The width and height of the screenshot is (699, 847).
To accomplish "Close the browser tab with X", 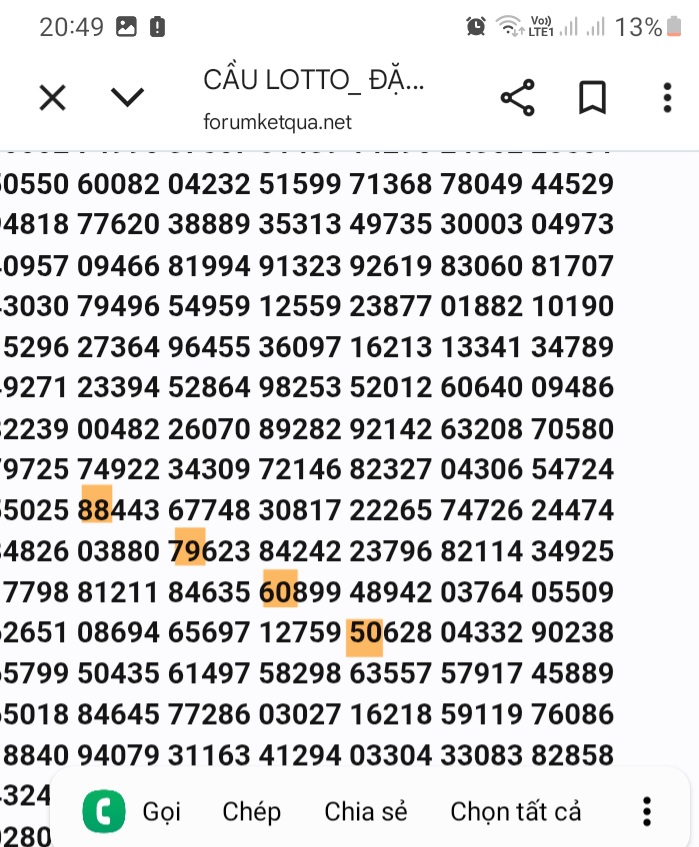I will coord(52,98).
